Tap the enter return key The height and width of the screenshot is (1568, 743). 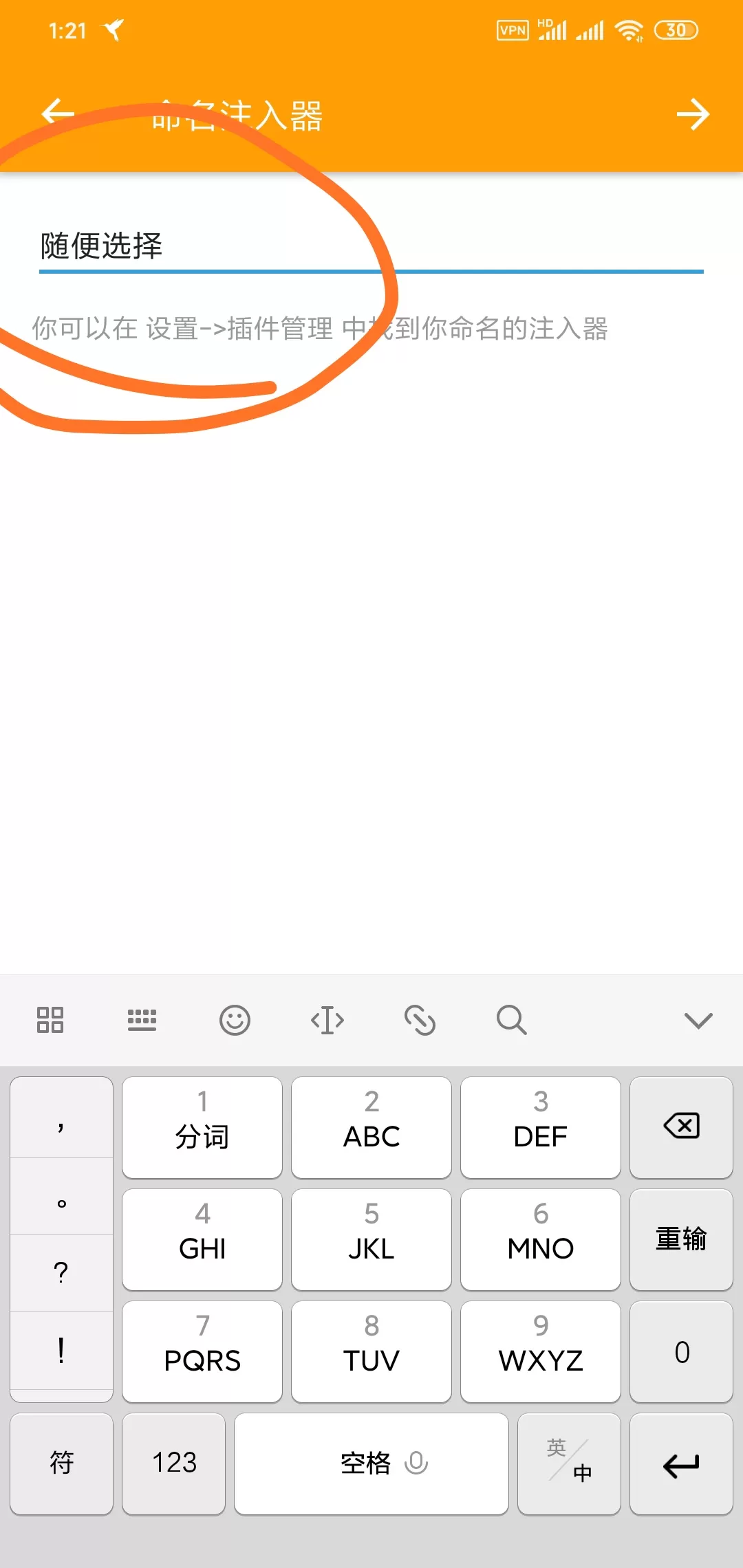coord(682,1463)
